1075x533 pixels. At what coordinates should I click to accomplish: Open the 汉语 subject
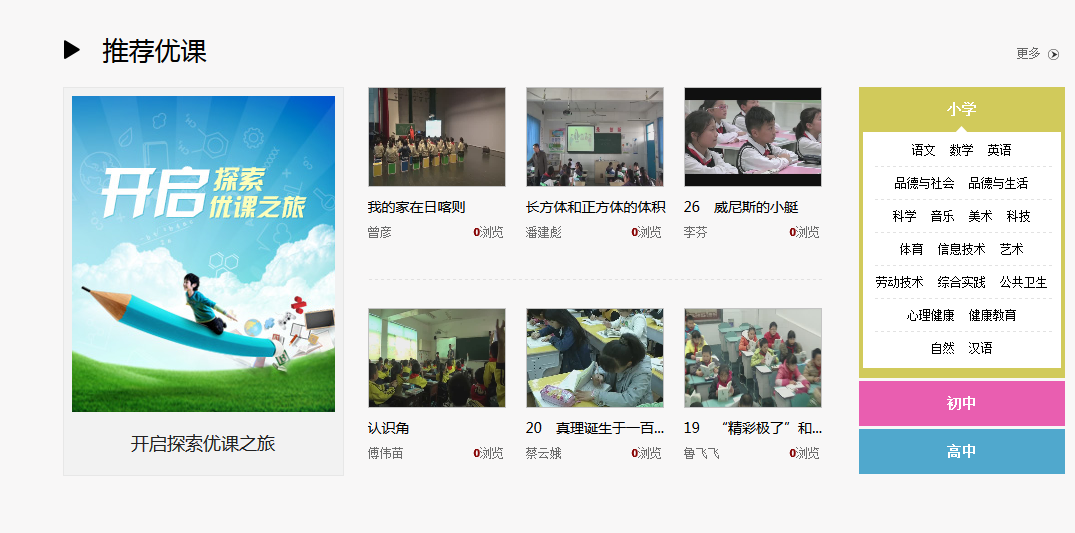(980, 348)
